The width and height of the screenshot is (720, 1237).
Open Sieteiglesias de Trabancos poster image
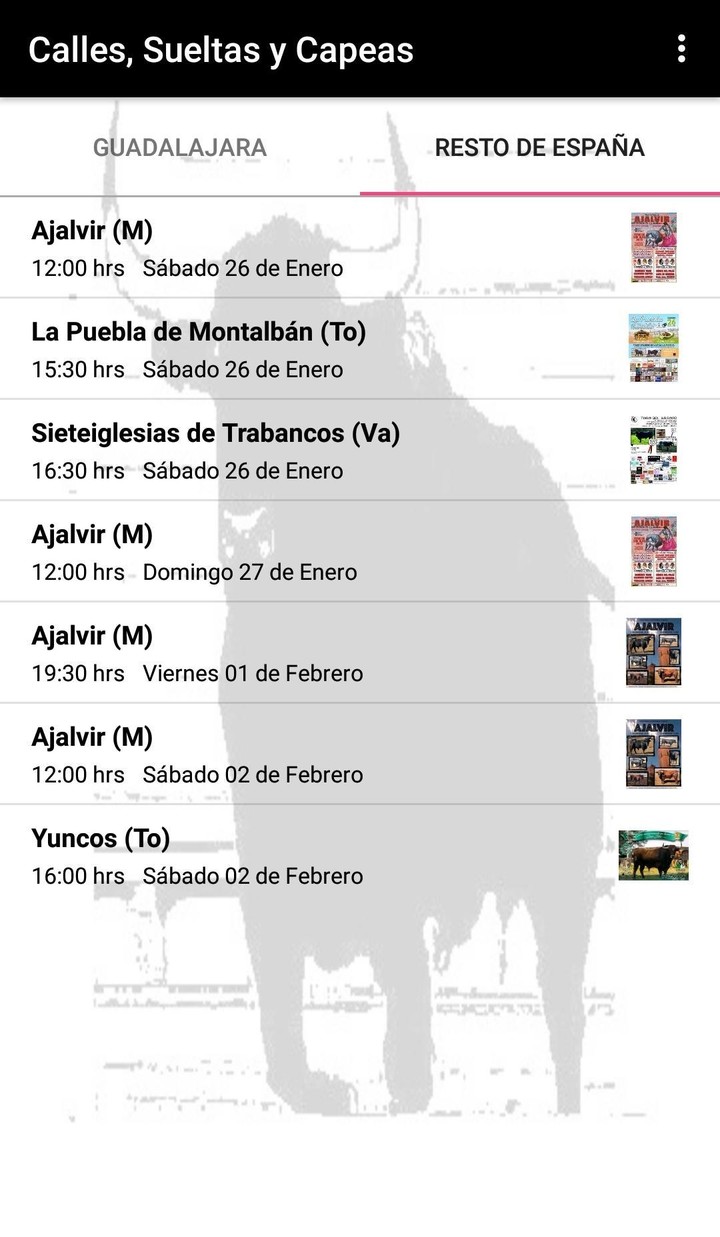coord(654,450)
